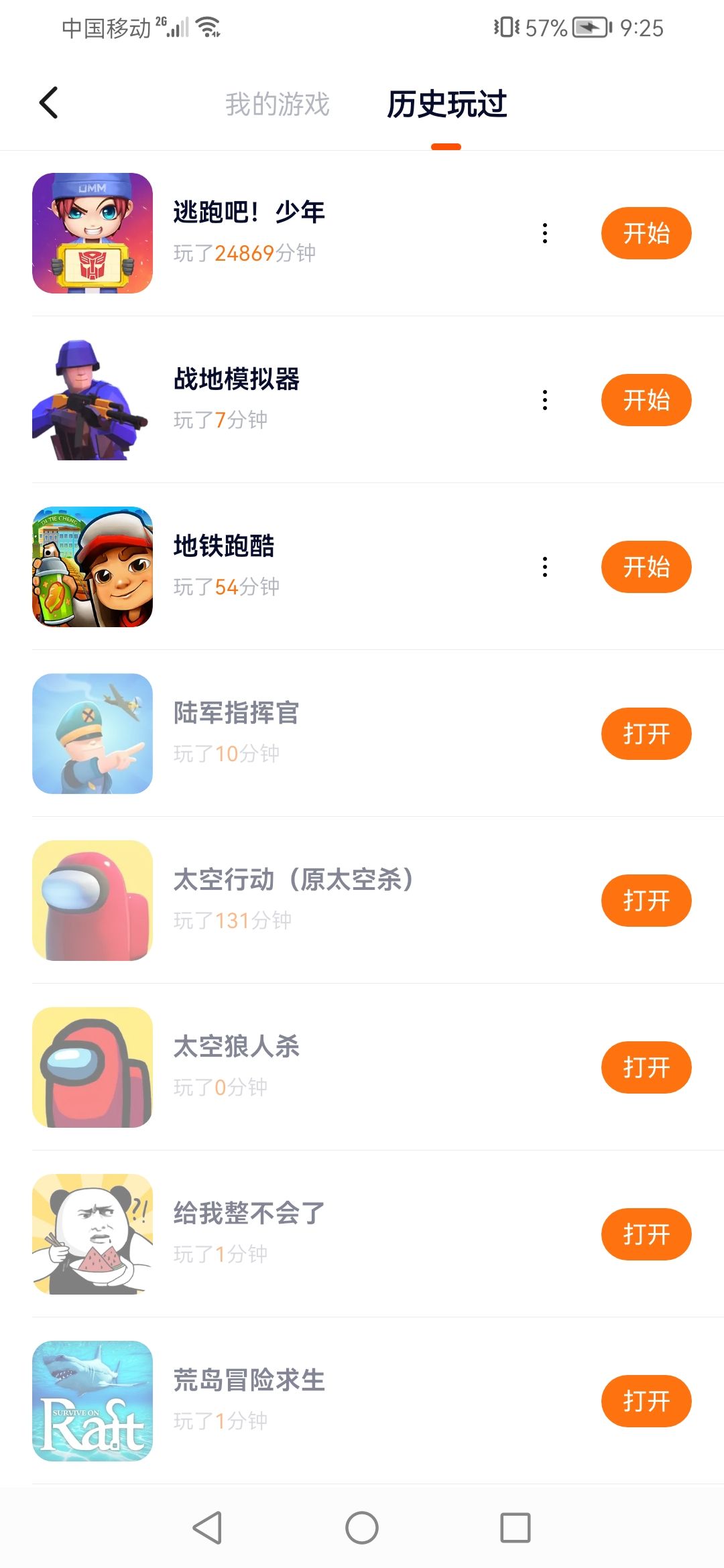Select the 历史玩过 tab
This screenshot has width=724, height=1568.
coord(446,105)
